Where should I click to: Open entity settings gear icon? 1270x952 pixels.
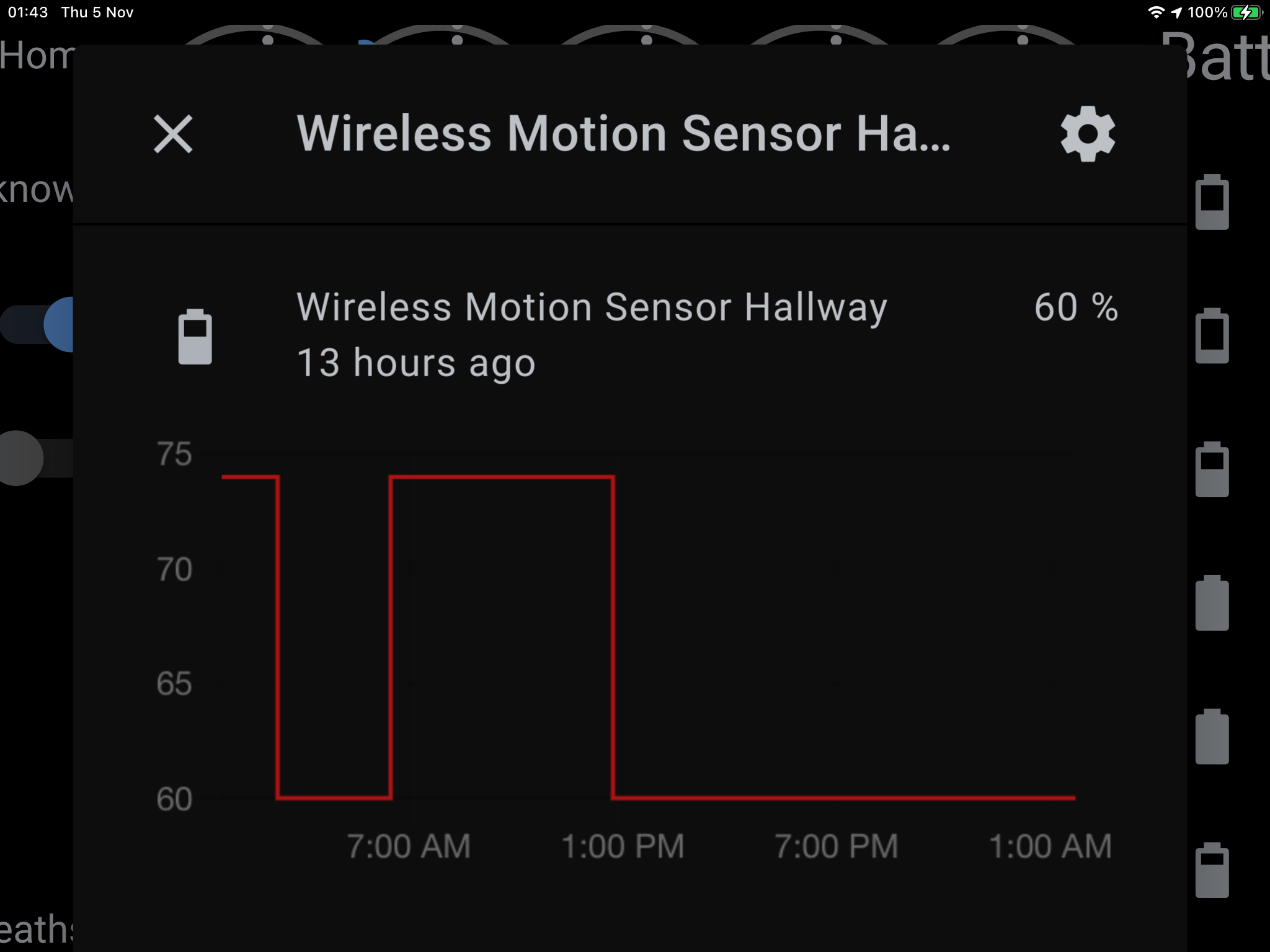(1088, 134)
